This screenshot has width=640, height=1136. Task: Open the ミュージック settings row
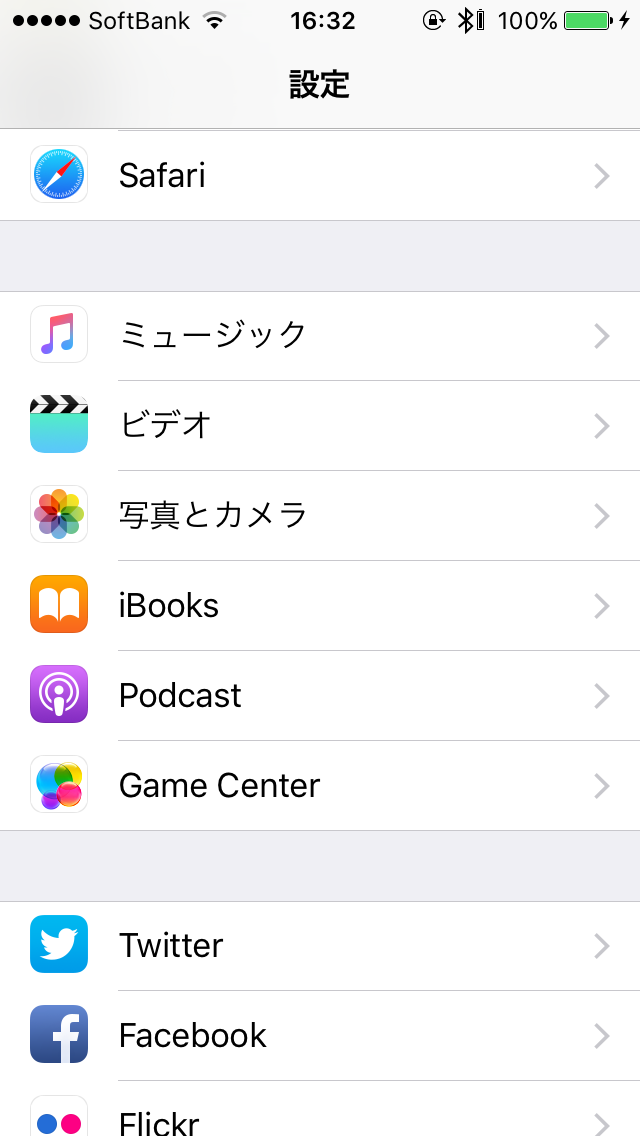click(x=320, y=335)
